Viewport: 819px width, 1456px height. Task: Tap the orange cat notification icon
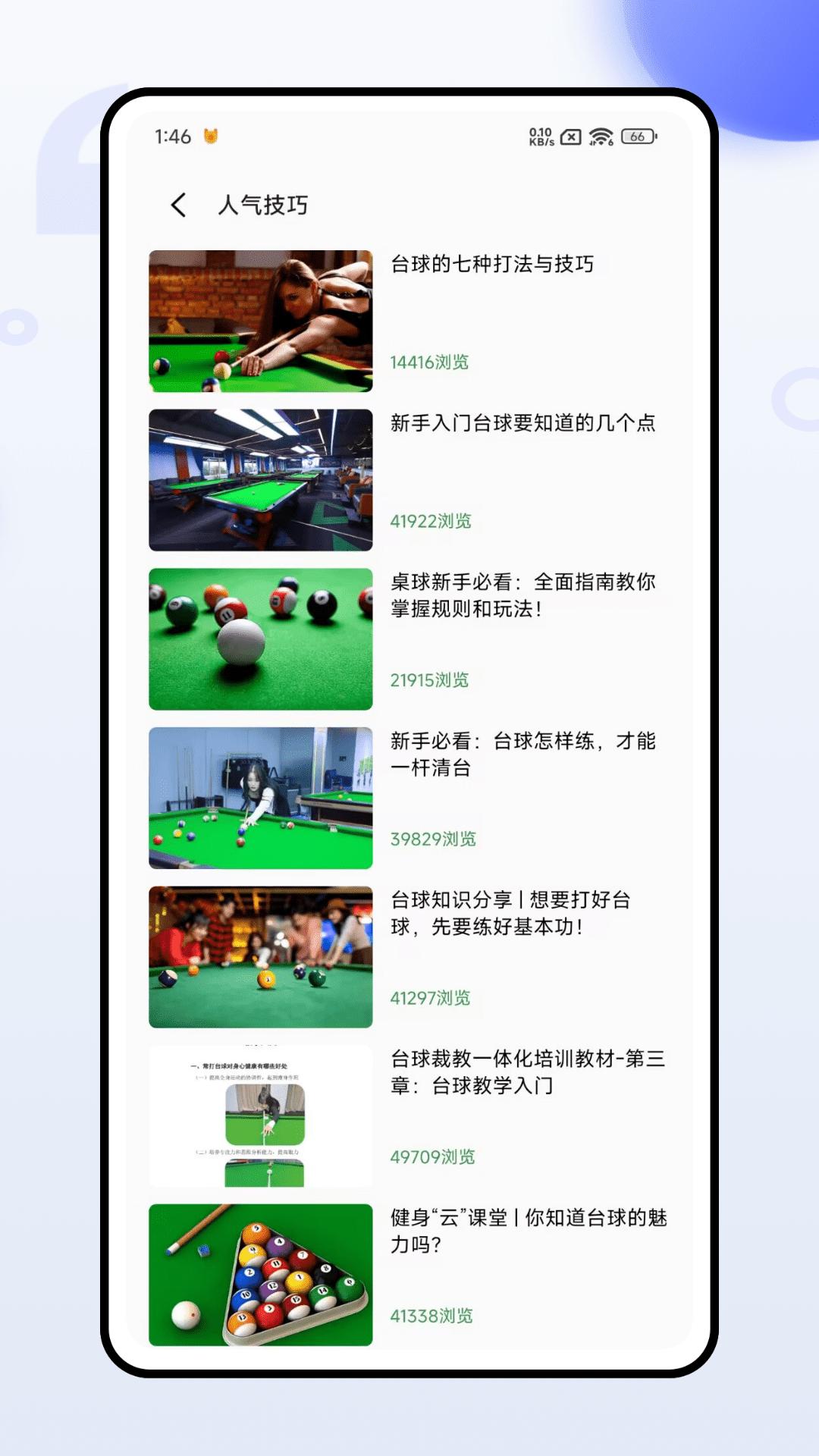click(x=213, y=136)
